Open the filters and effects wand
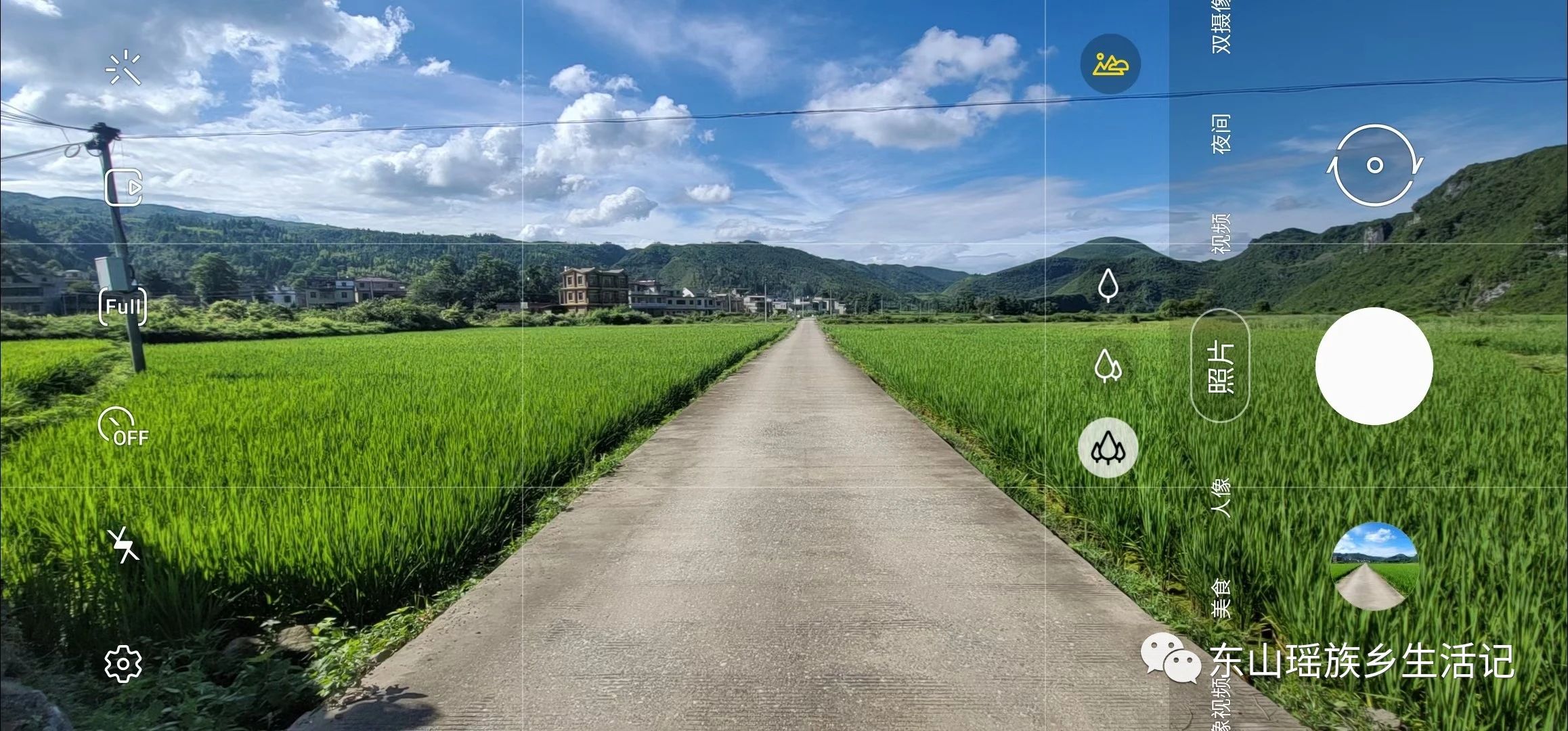 pyautogui.click(x=124, y=69)
